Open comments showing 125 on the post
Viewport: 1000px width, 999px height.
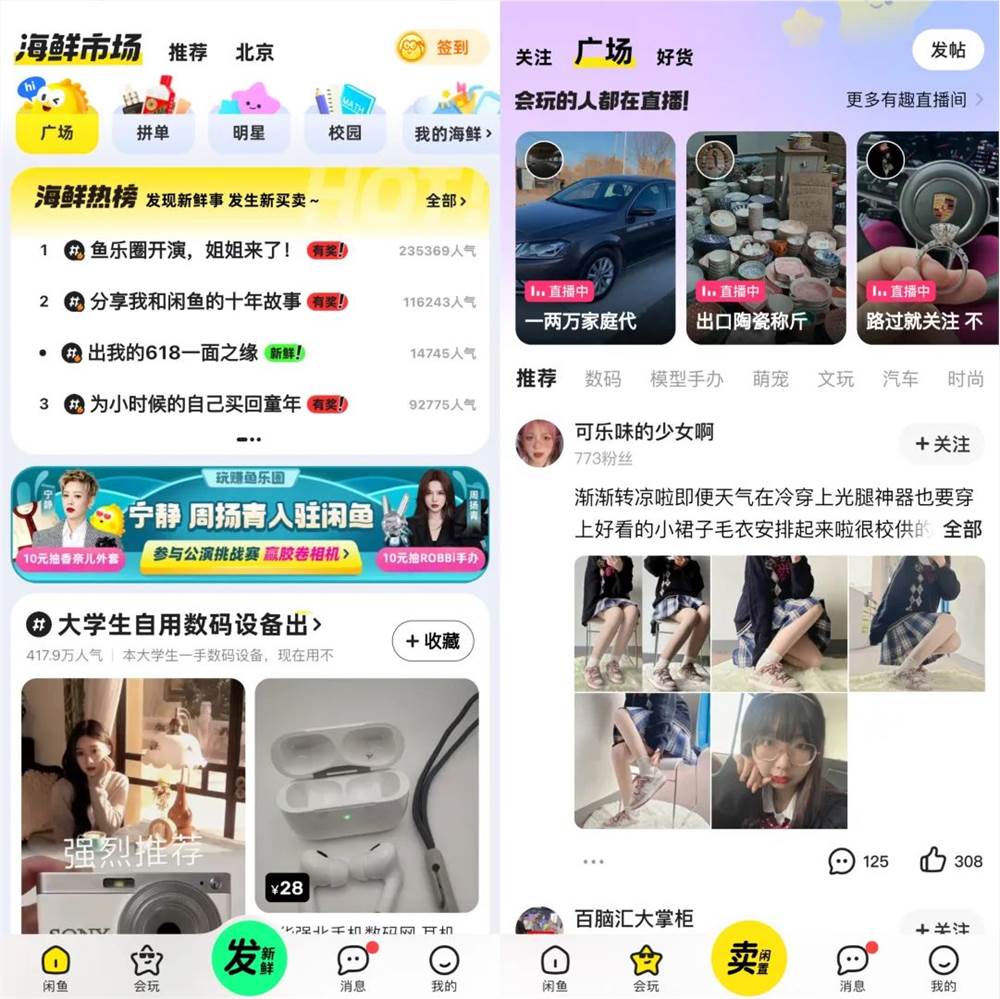coord(858,861)
